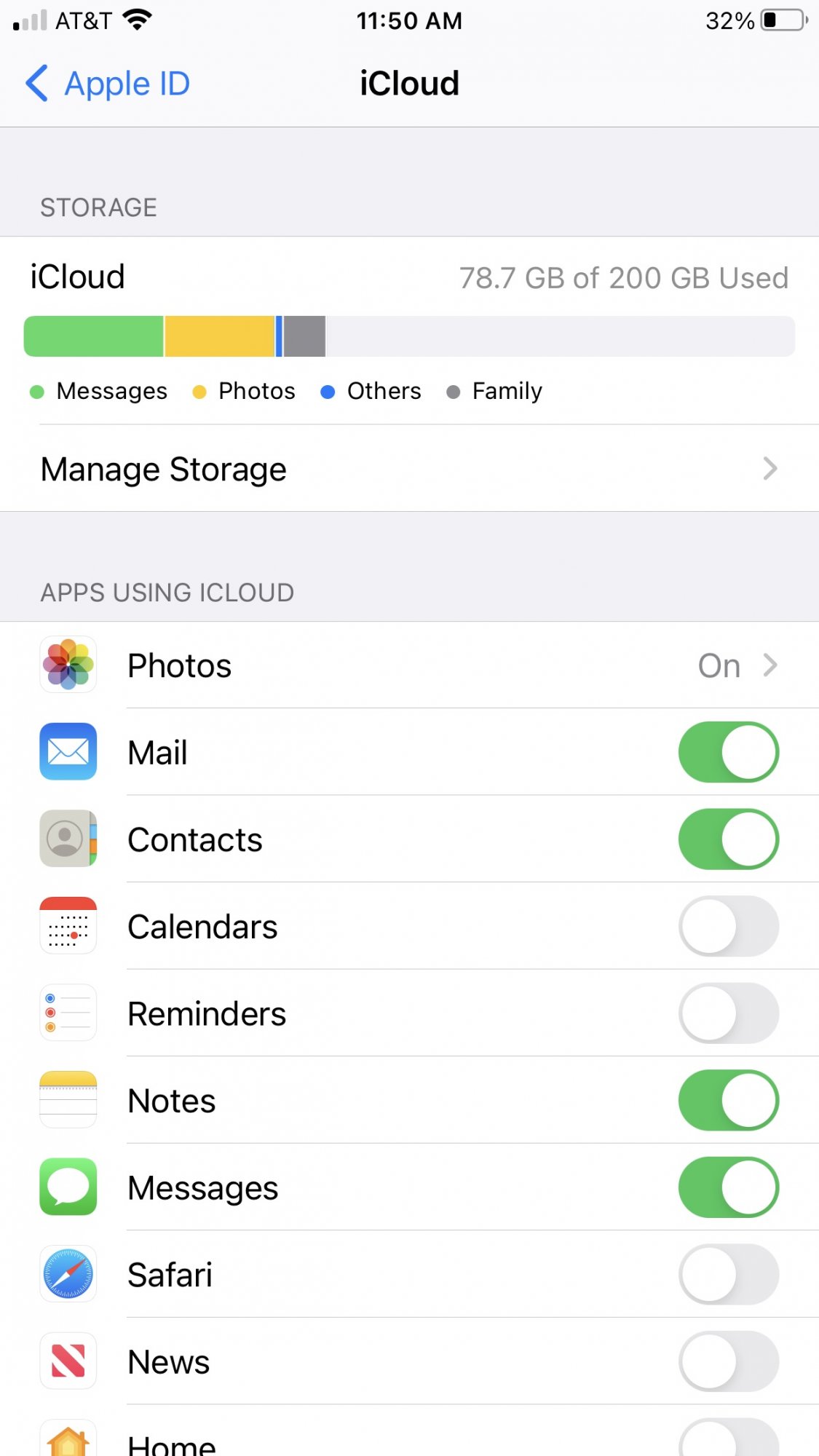Go back to Apple ID

(108, 84)
